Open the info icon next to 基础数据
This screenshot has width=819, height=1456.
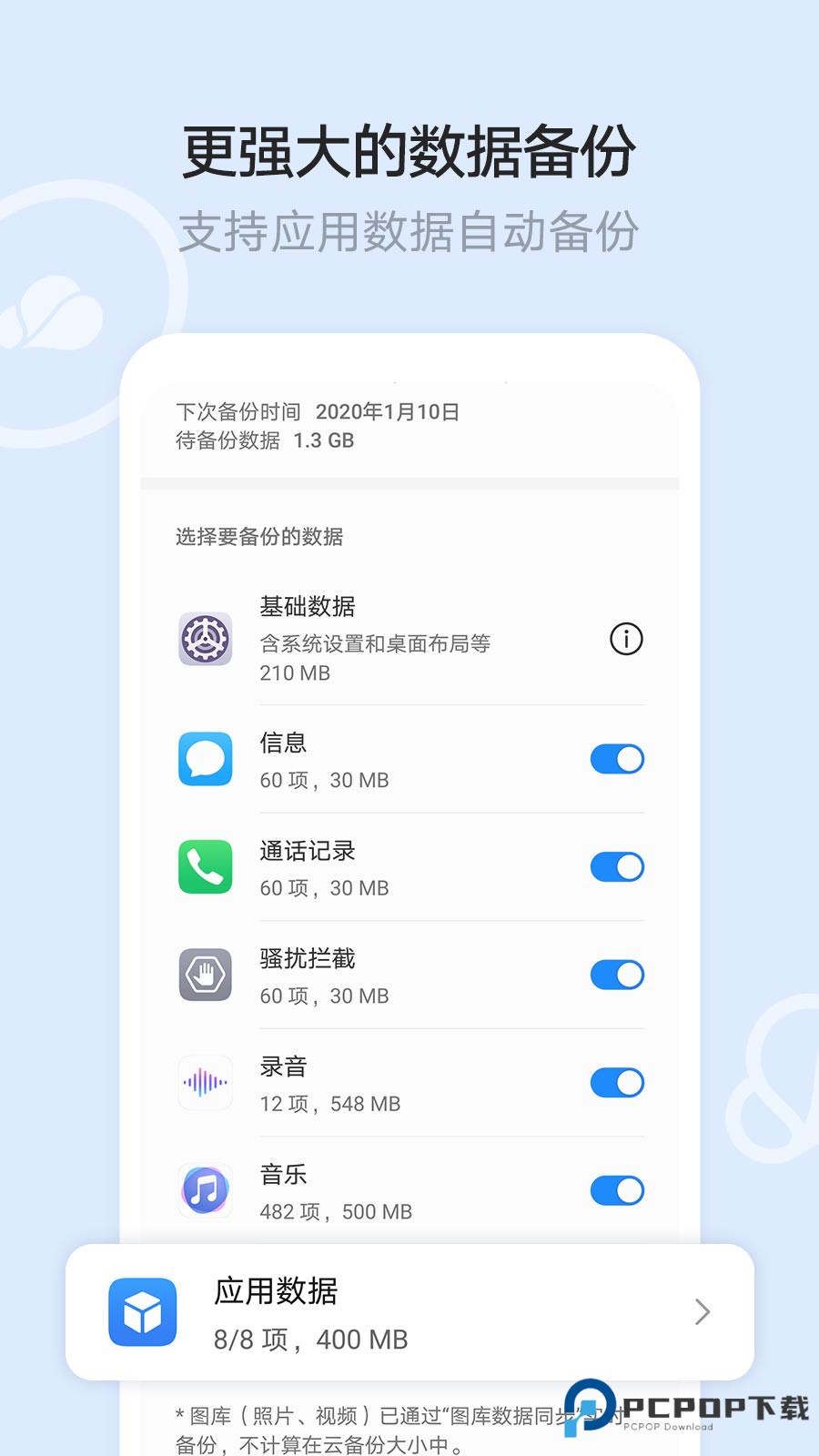click(x=624, y=640)
